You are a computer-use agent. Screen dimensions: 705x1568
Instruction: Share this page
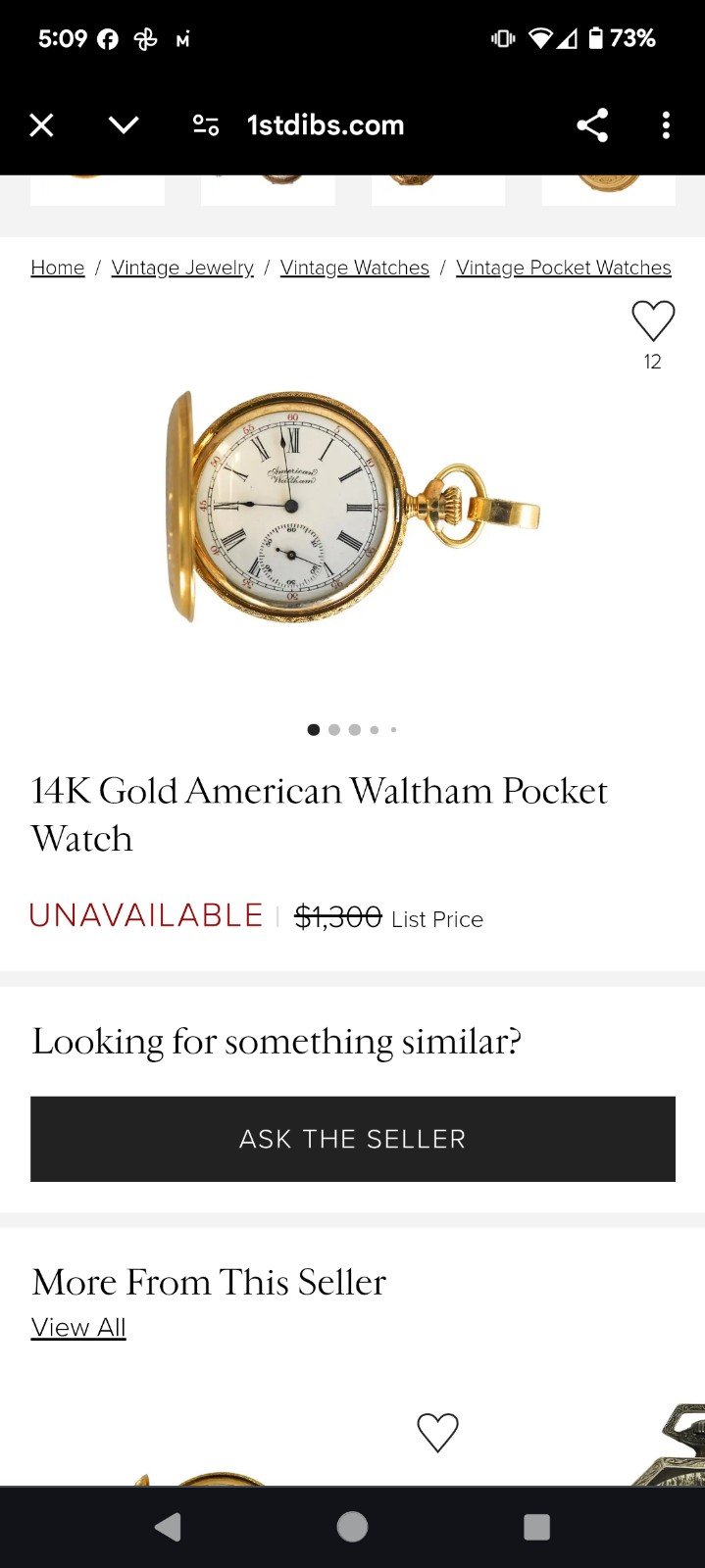[592, 125]
